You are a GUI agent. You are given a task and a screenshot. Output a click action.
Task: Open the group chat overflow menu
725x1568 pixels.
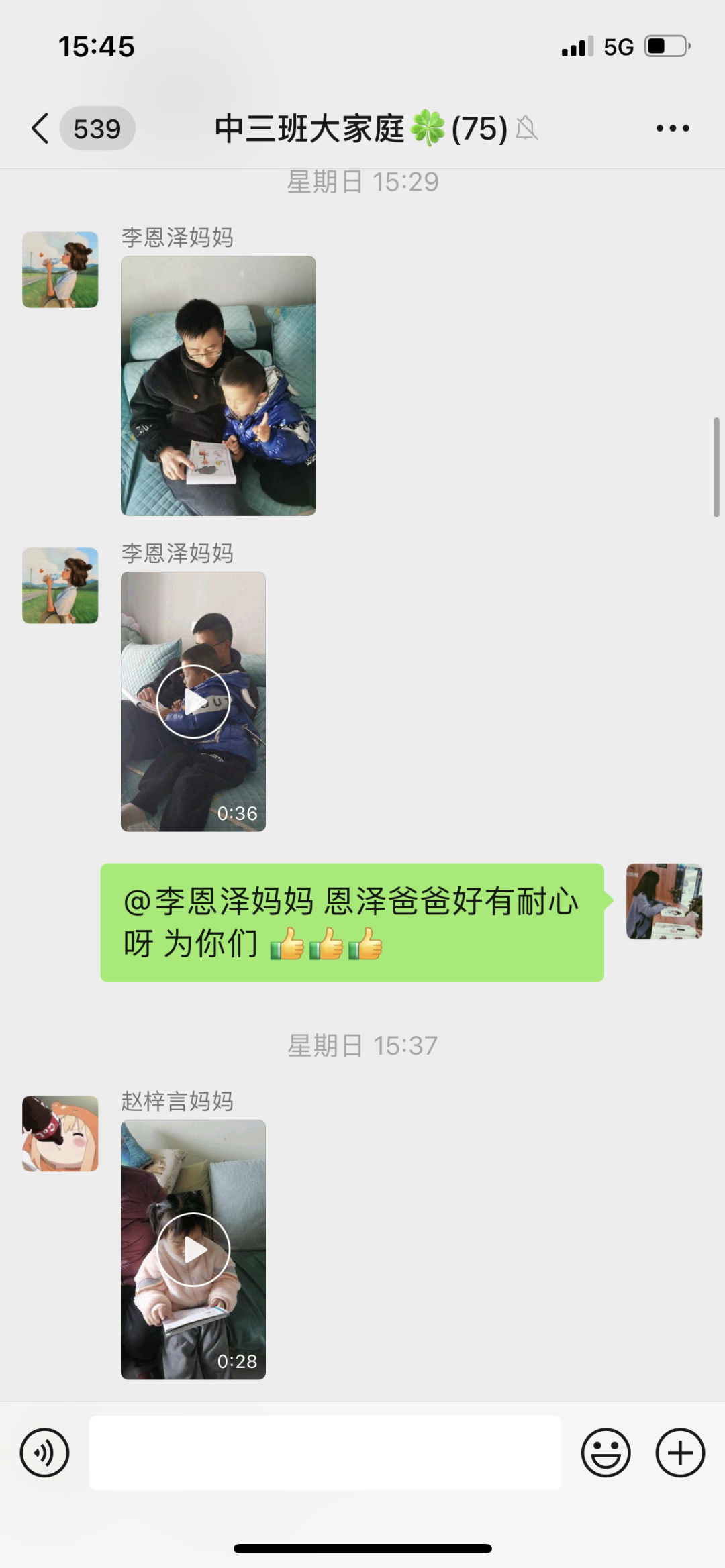point(673,128)
